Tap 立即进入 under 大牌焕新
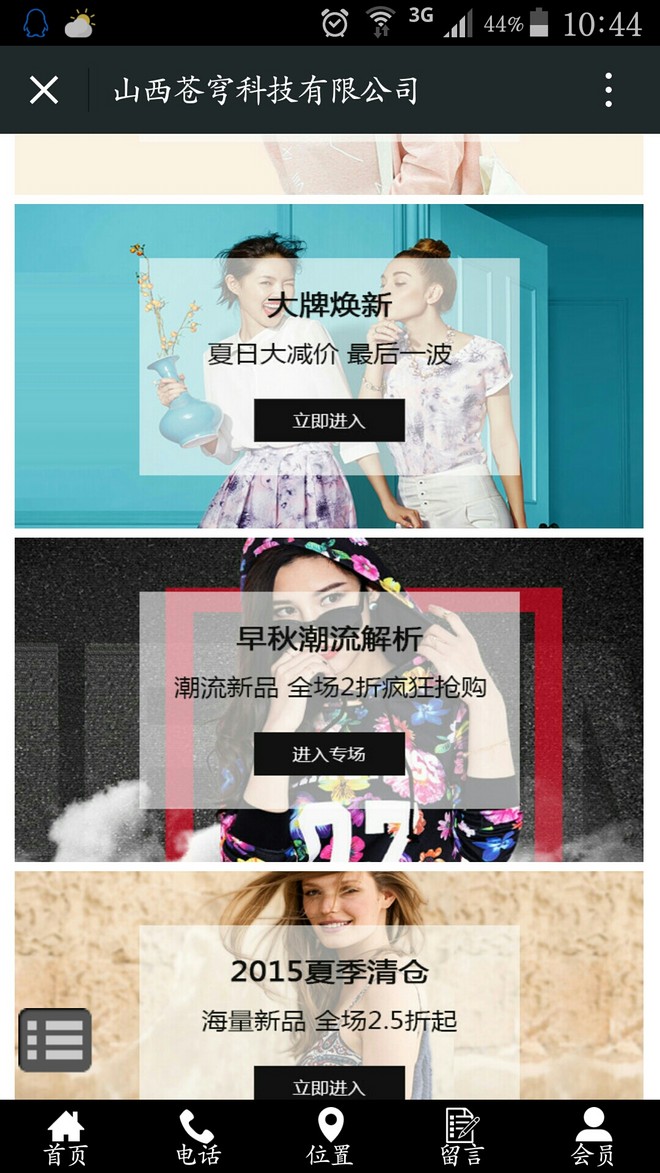The height and width of the screenshot is (1173, 660). tap(329, 421)
